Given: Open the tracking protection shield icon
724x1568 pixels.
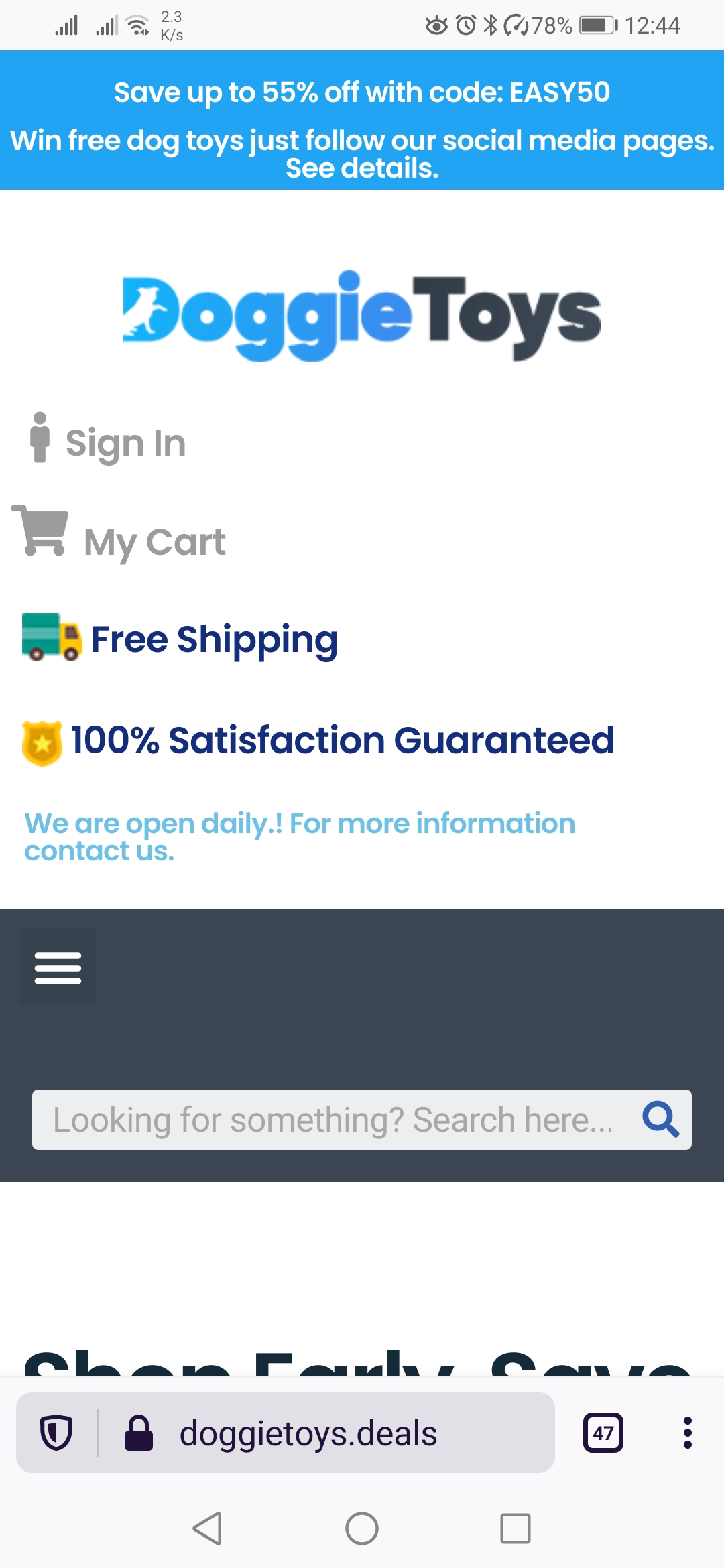Looking at the screenshot, I should (56, 1433).
